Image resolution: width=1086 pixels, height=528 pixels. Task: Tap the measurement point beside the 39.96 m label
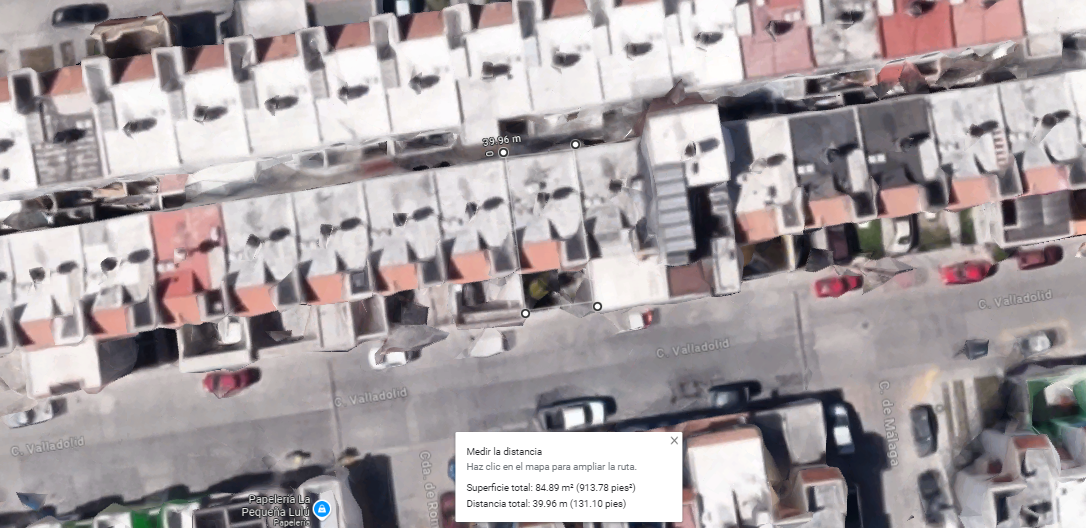(504, 152)
